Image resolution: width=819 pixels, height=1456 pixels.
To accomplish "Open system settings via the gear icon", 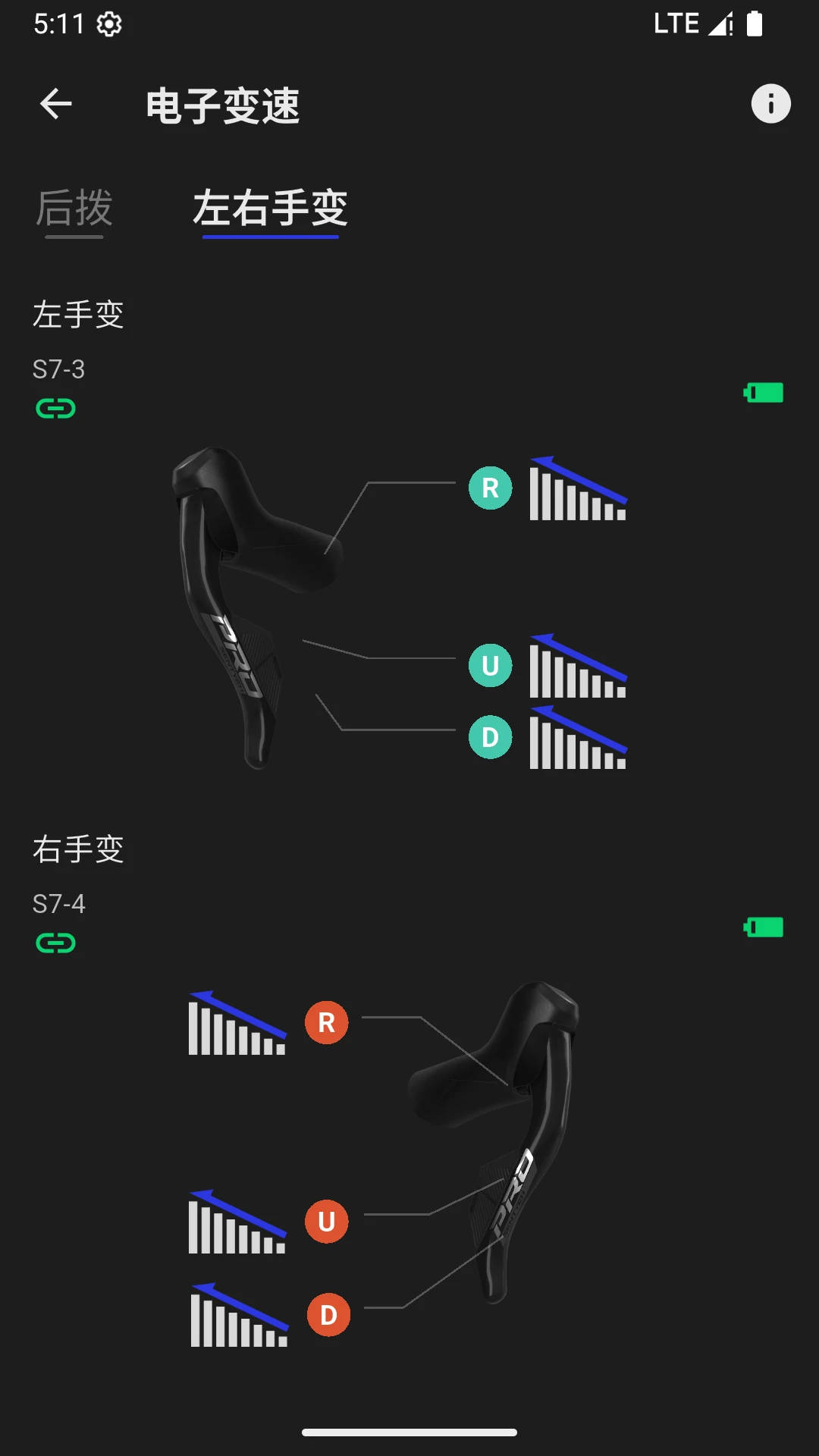I will click(110, 23).
